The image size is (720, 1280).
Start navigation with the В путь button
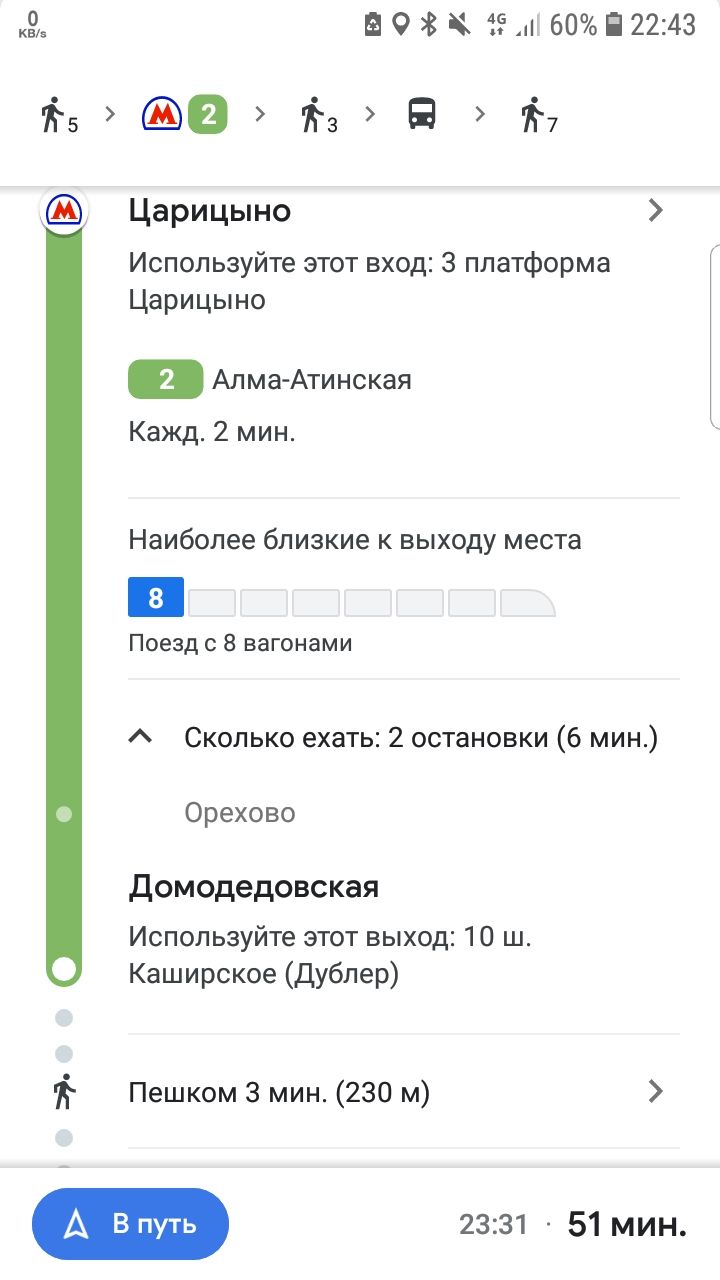[x=130, y=1223]
